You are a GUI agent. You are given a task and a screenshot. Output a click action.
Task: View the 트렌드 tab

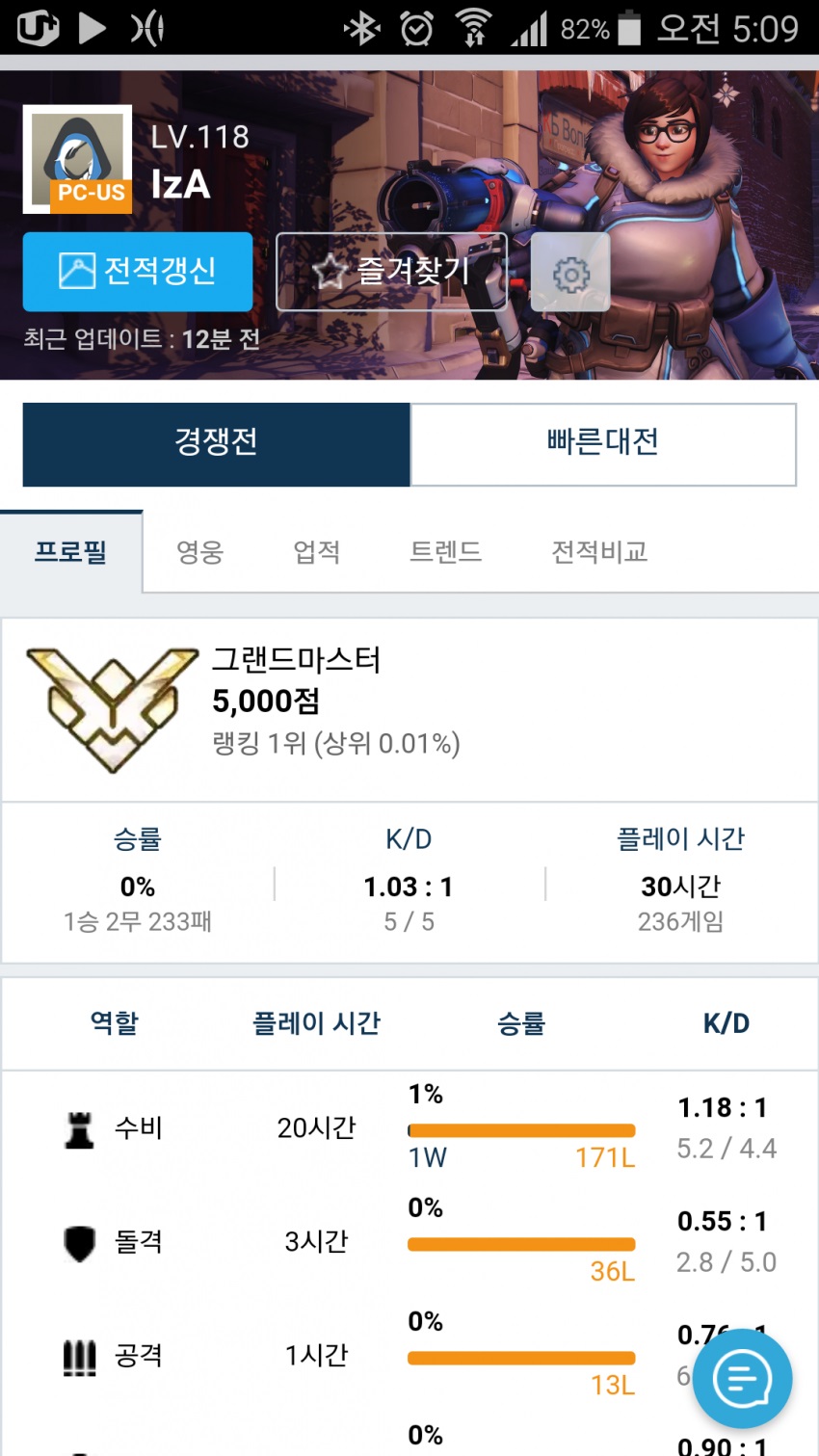tap(445, 552)
